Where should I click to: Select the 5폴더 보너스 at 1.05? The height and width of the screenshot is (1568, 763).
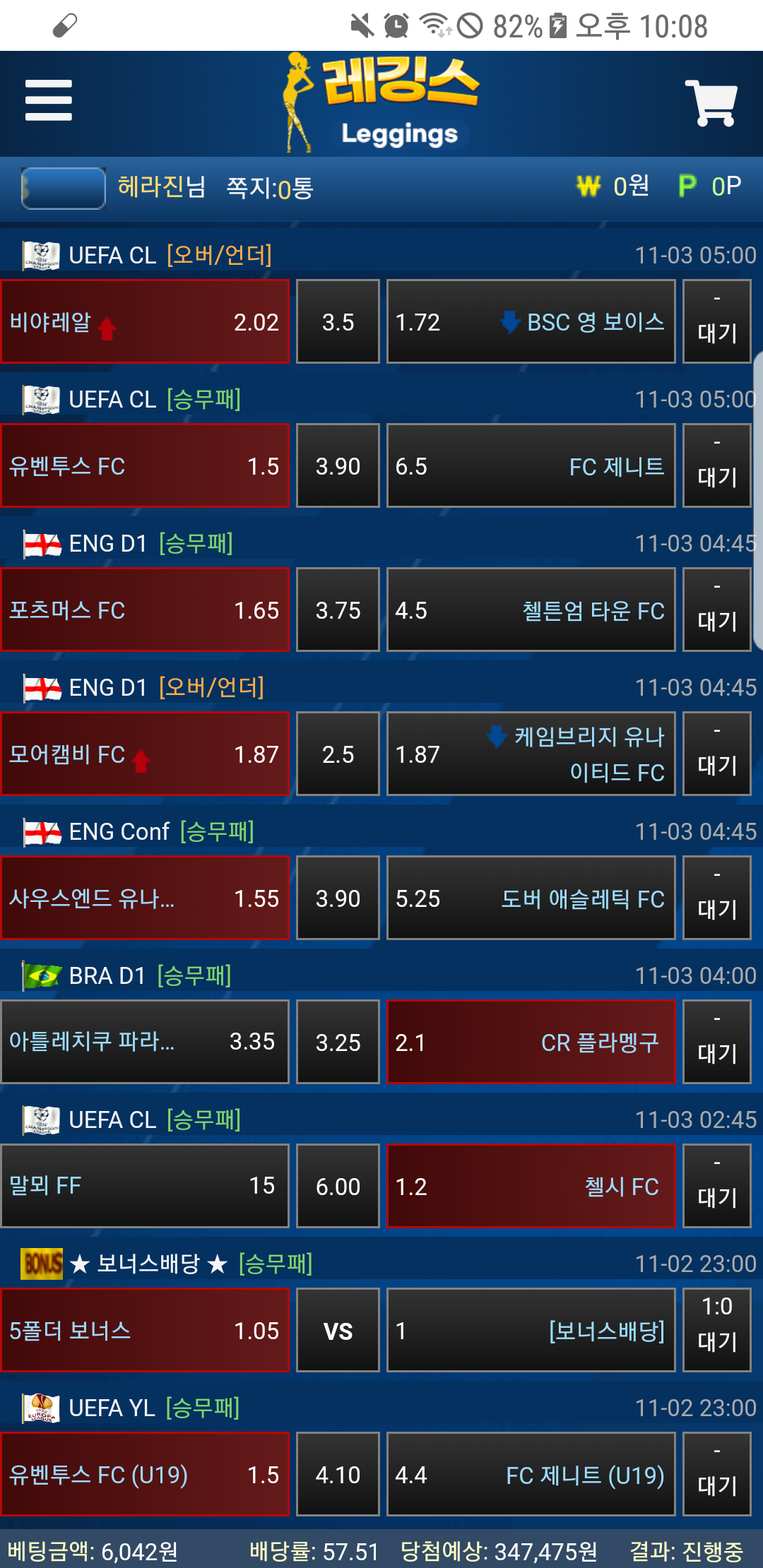(145, 1331)
